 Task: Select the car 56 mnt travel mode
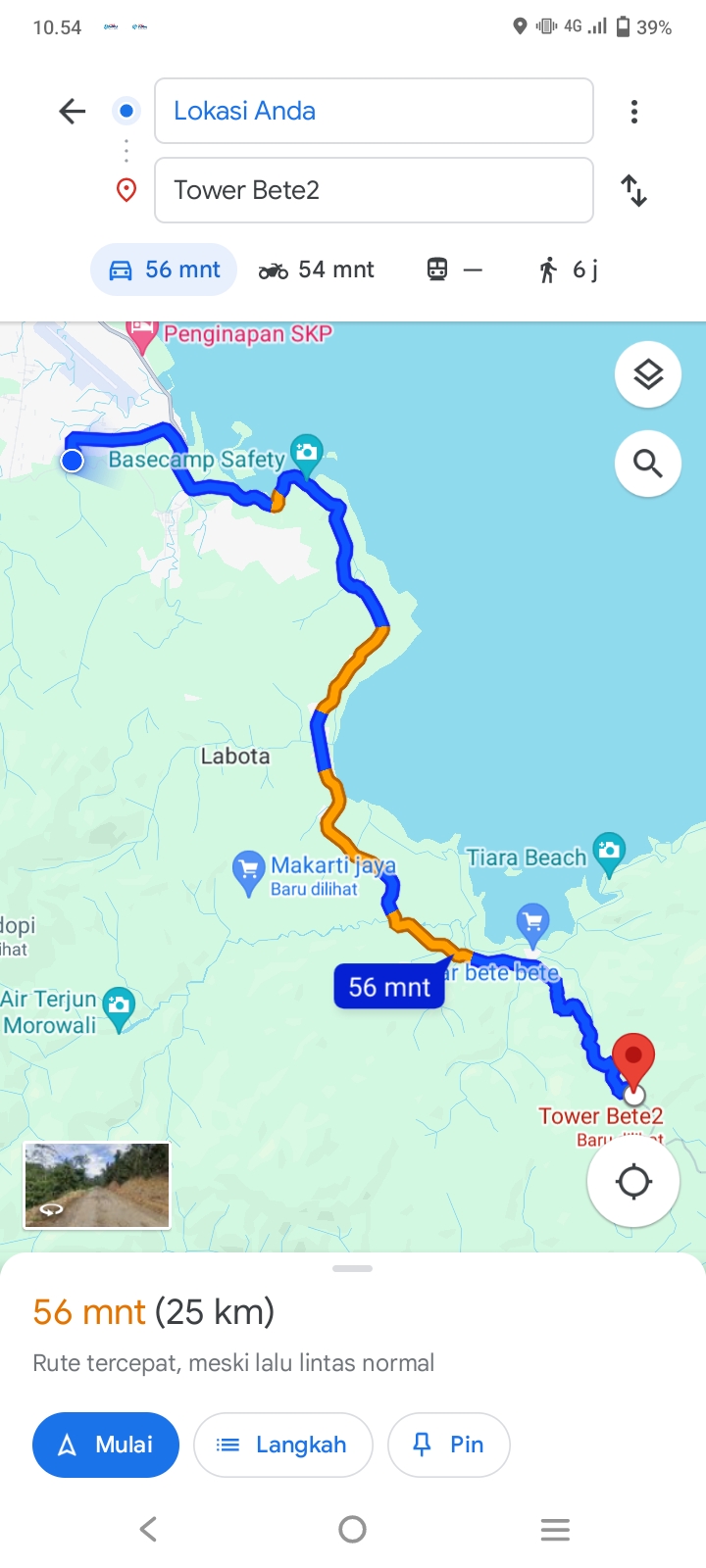[164, 269]
